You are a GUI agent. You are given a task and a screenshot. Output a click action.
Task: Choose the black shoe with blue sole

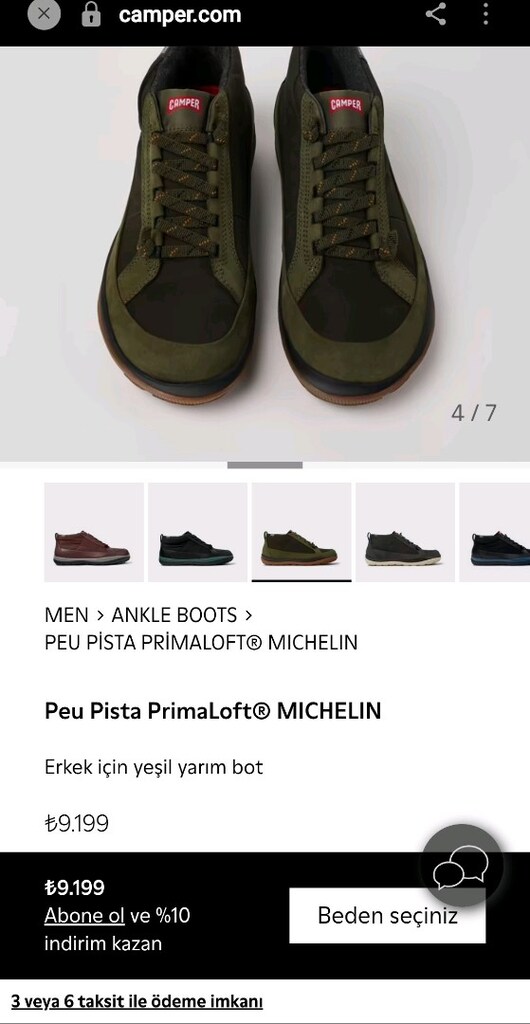click(495, 532)
